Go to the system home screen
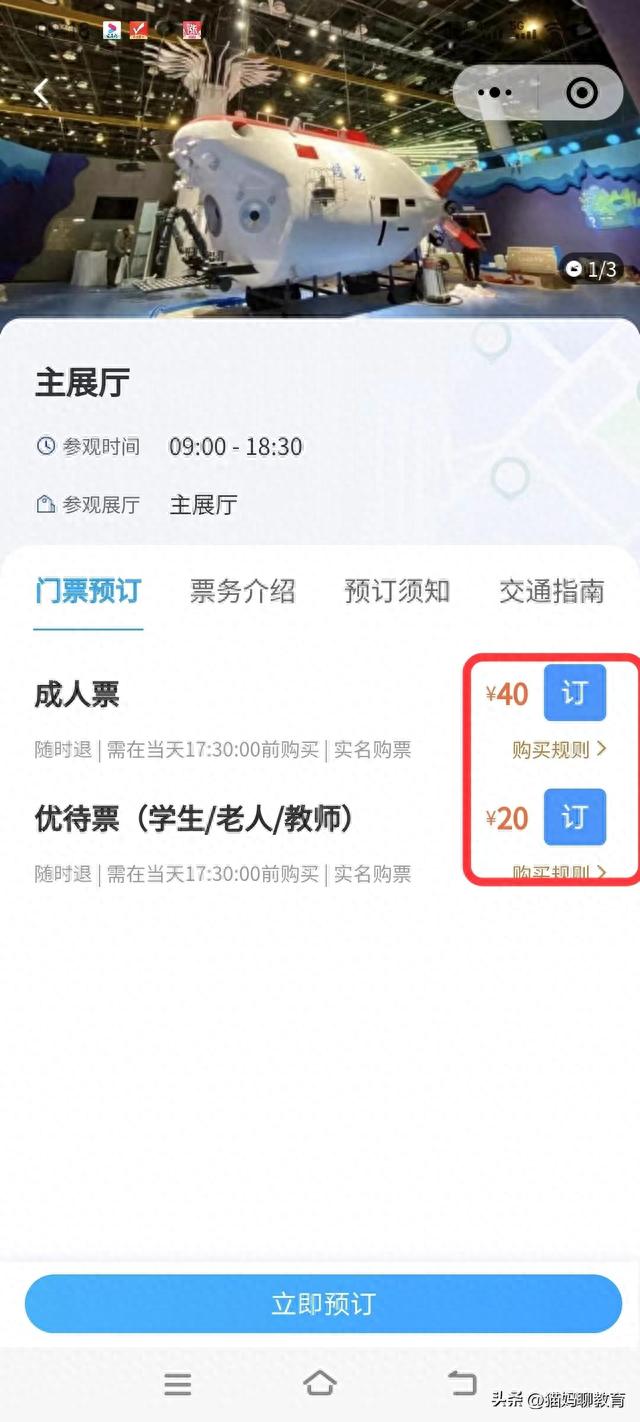Image resolution: width=640 pixels, height=1422 pixels. coord(319,1384)
